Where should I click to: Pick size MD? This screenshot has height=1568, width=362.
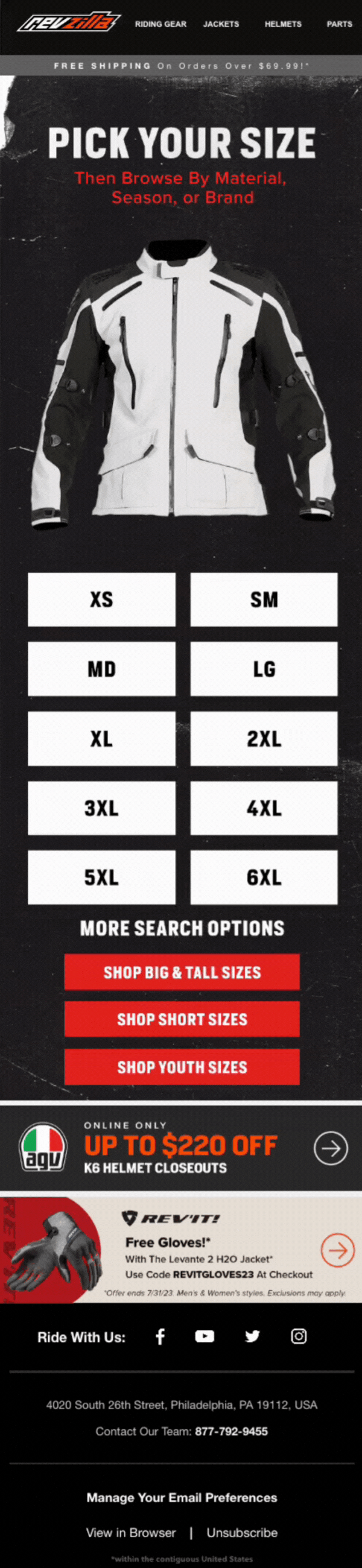pos(101,669)
